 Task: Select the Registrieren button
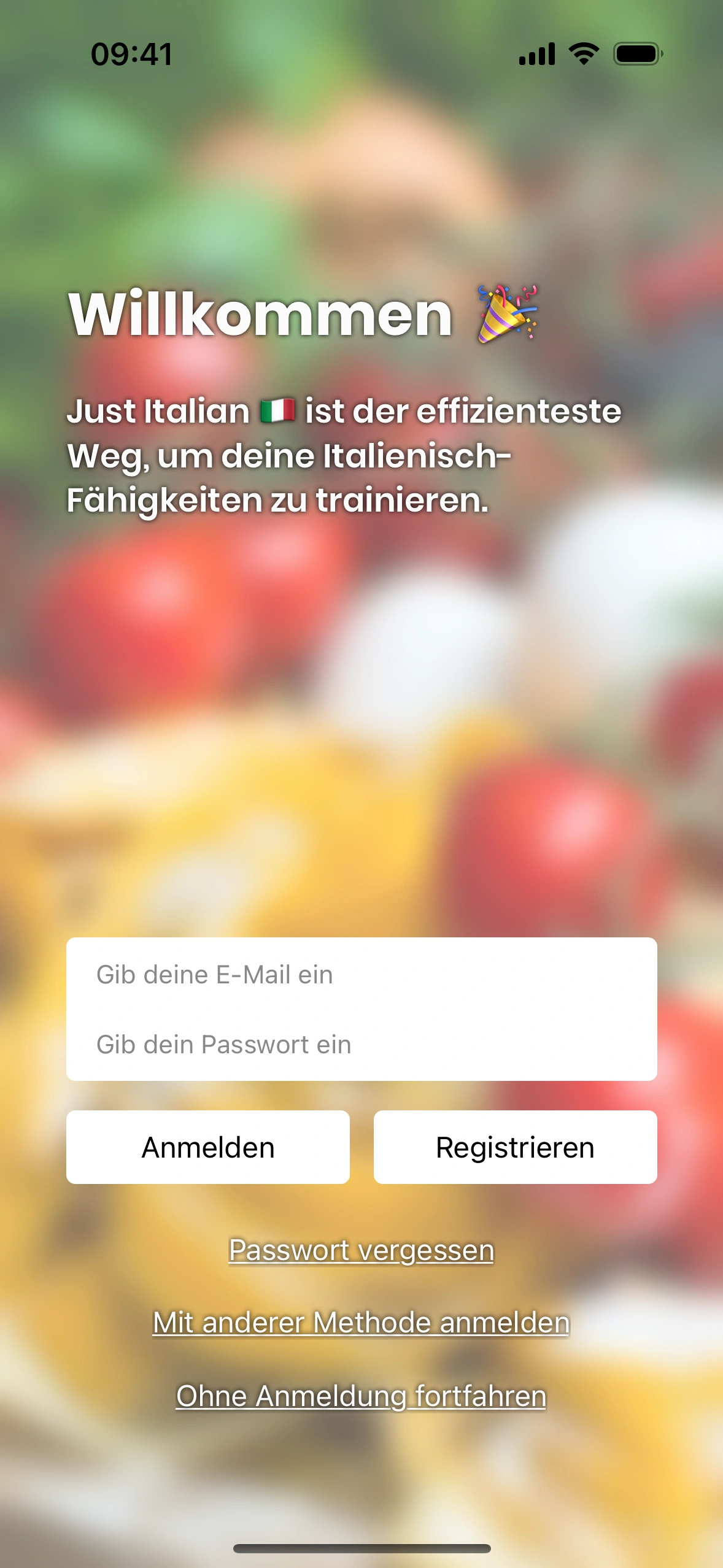[515, 1147]
